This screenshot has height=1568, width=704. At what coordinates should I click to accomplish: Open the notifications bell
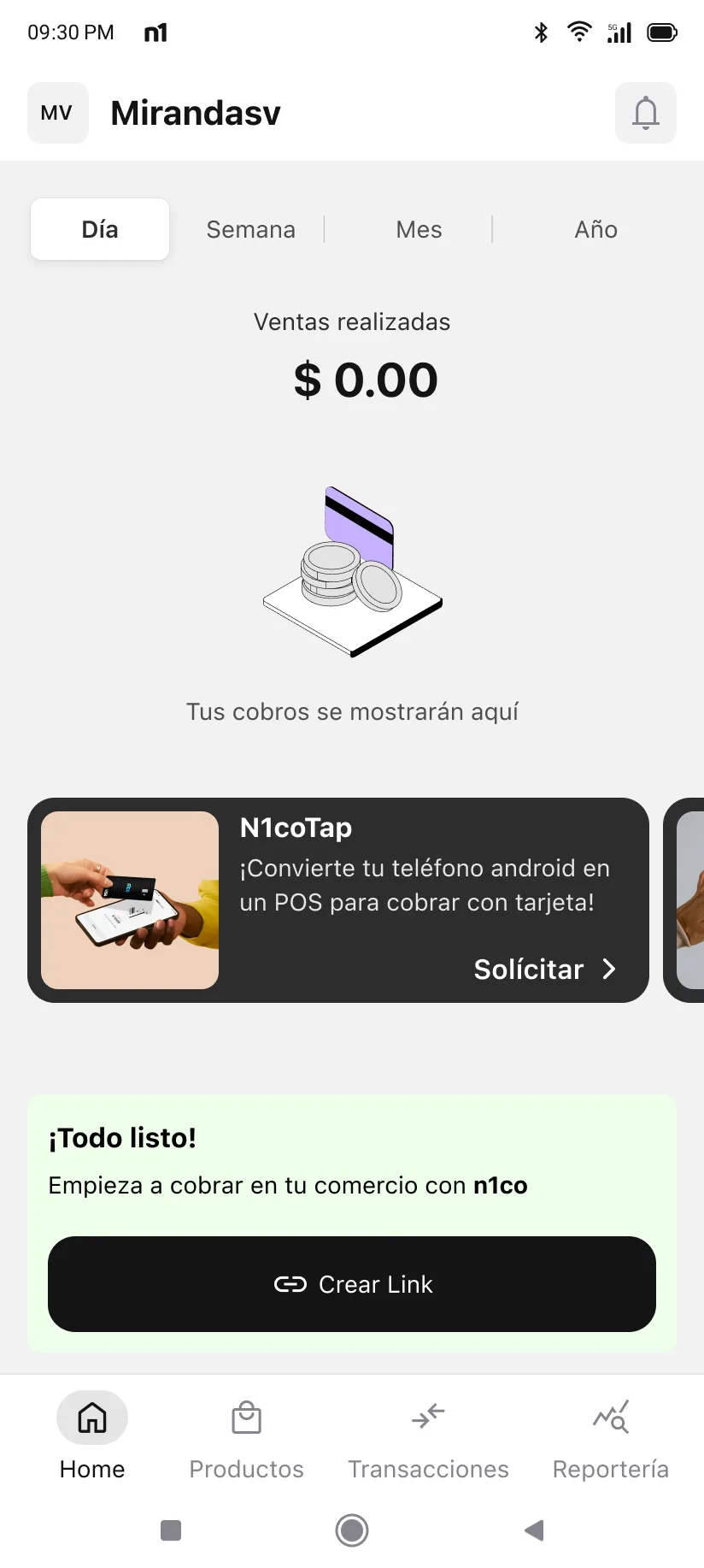point(645,113)
